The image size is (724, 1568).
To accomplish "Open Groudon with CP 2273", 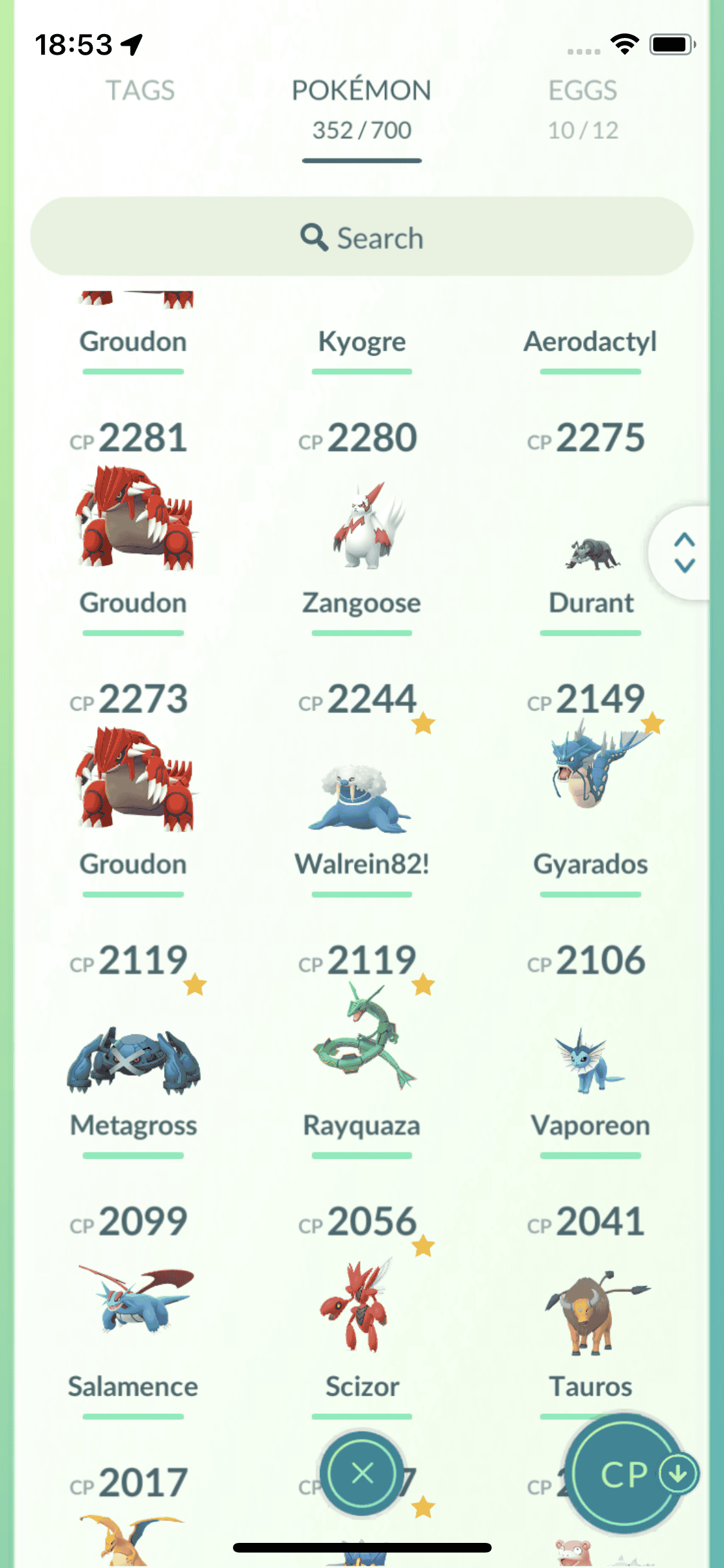I will 134,780.
